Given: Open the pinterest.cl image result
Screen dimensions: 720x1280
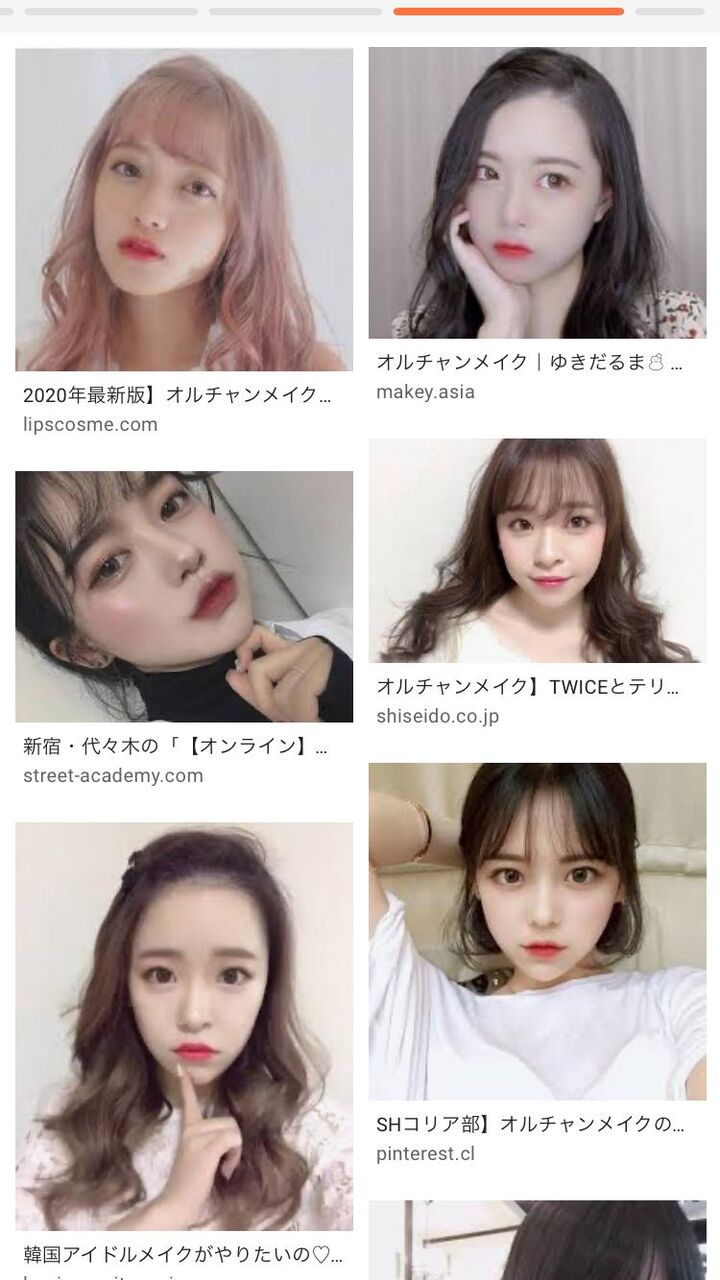Looking at the screenshot, I should point(537,931).
